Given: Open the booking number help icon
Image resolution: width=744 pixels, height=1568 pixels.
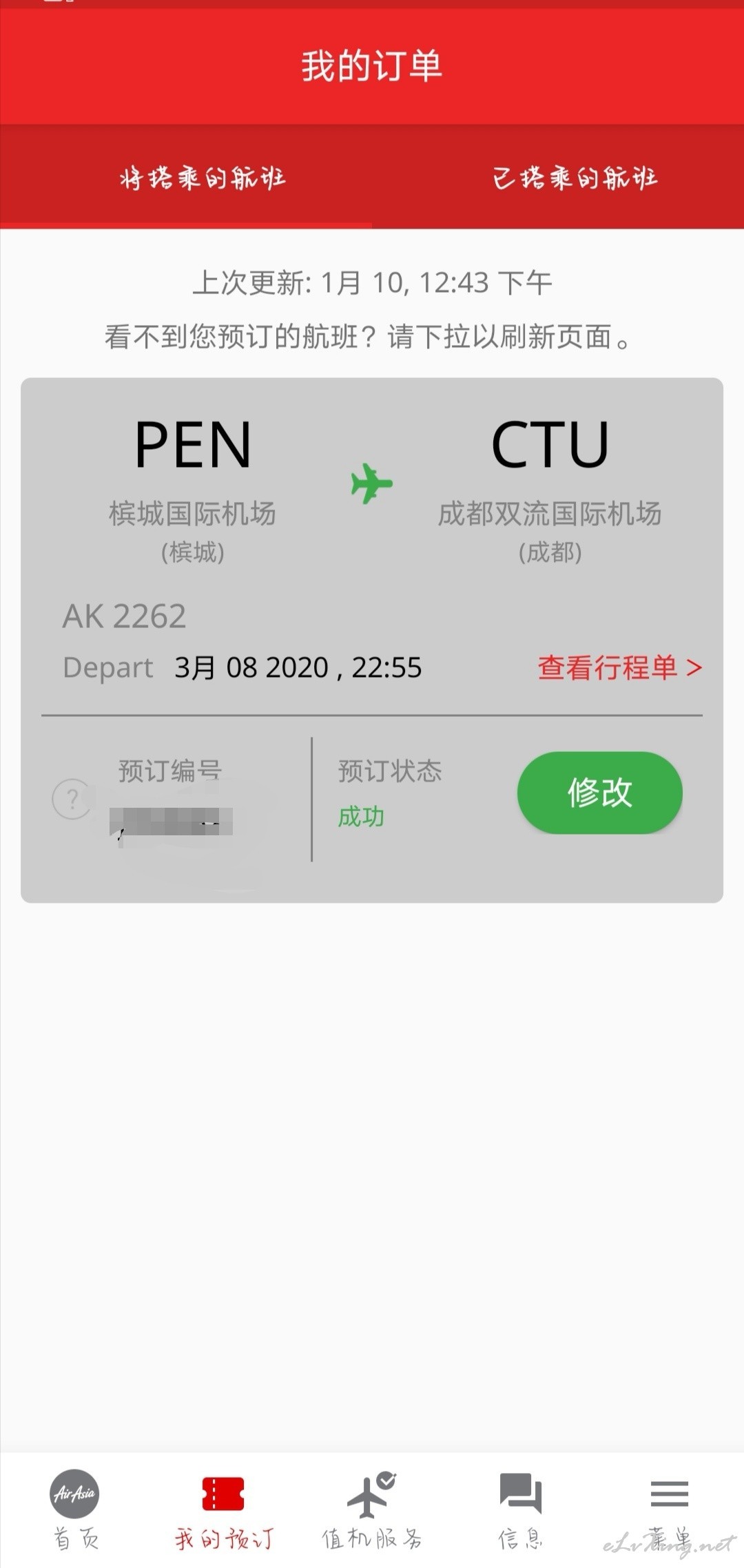Looking at the screenshot, I should (72, 799).
